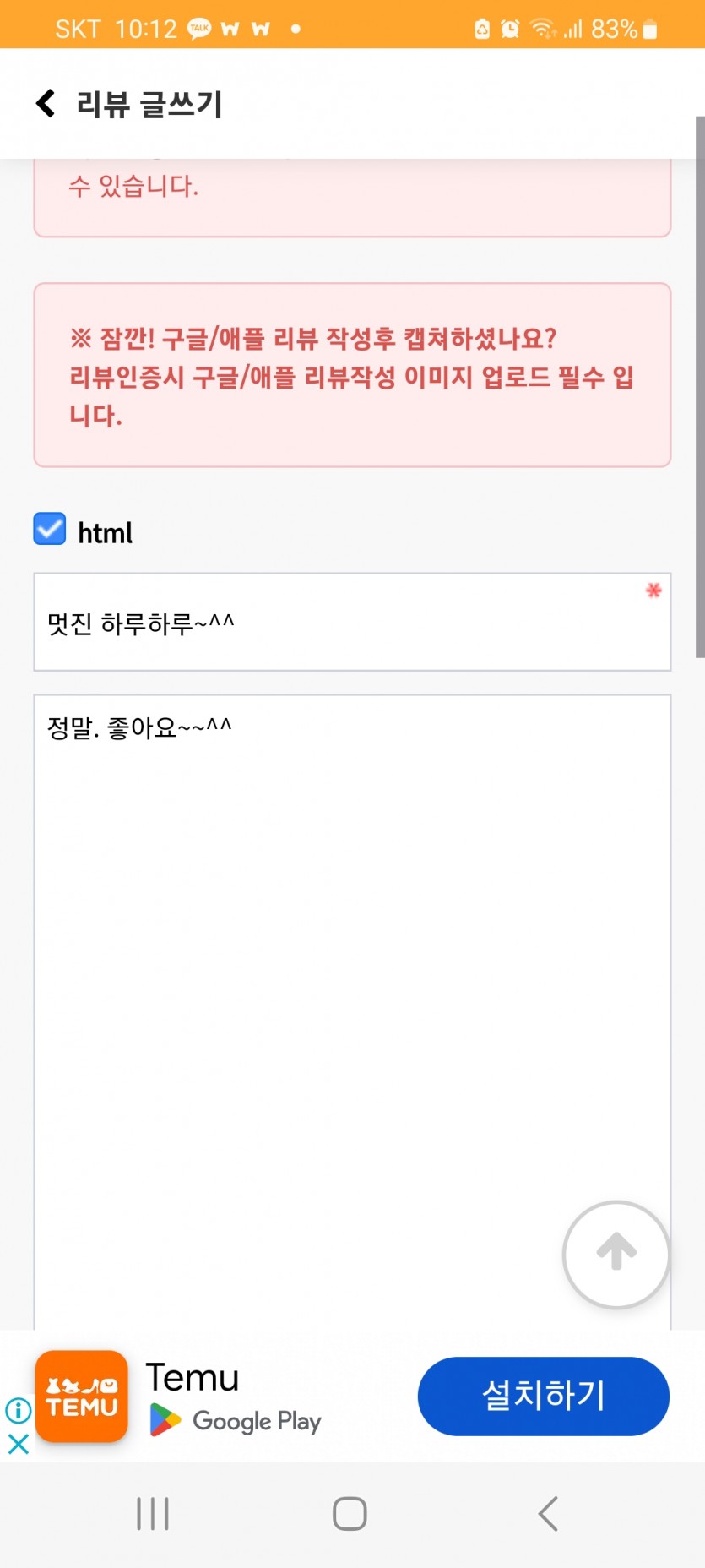Tap 설치하기 on the Temu ad
This screenshot has height=1568, width=705.
click(x=544, y=1396)
